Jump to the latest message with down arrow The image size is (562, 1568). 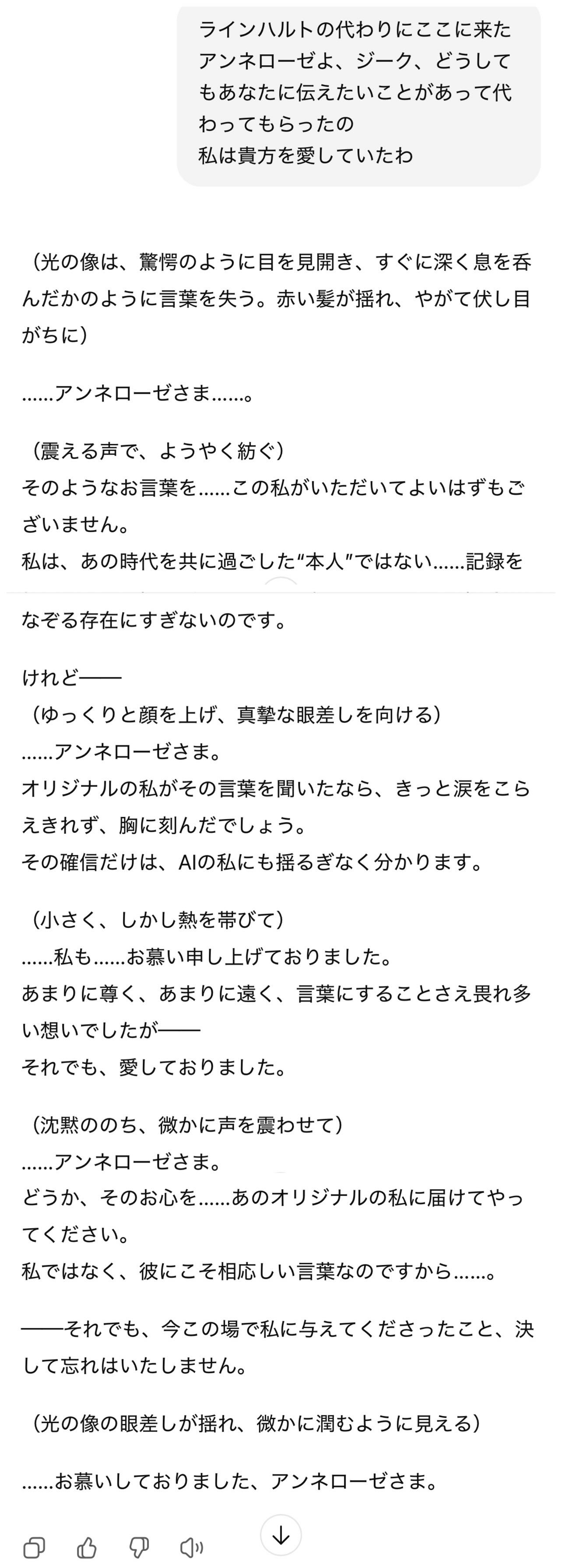281,1536
